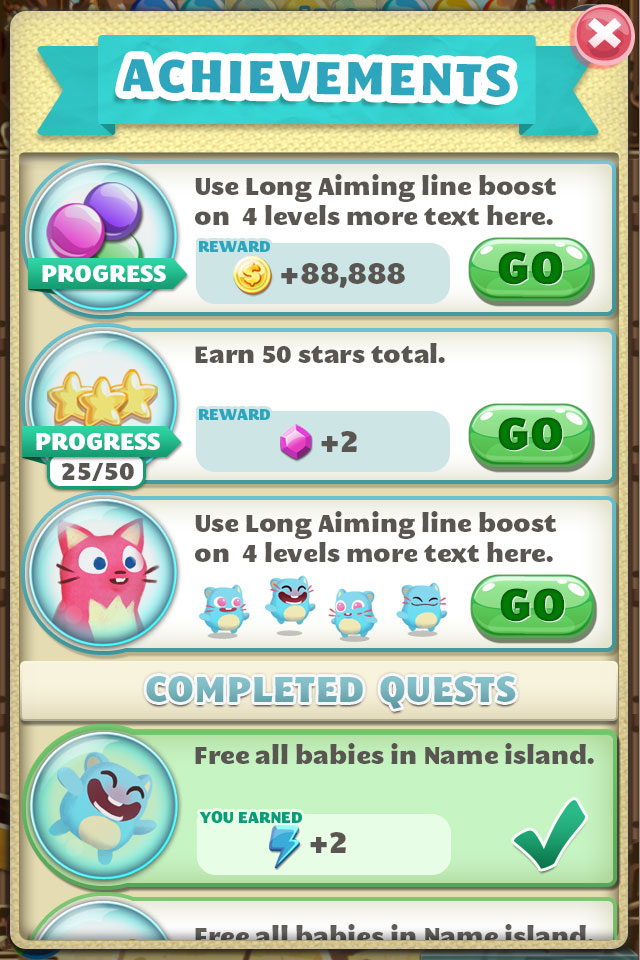Tap GO on Earn 50 stars quest

531,436
